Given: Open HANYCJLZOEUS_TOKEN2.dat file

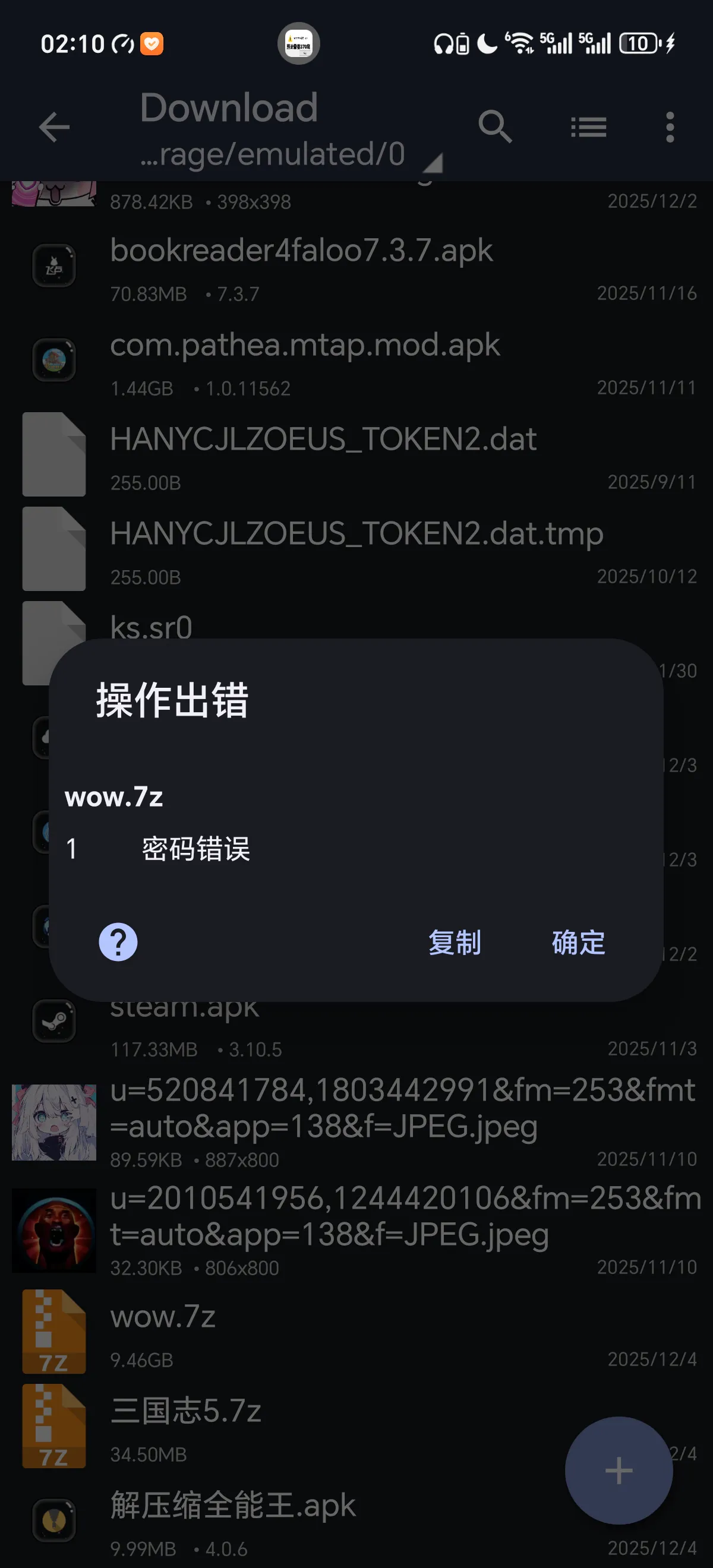Looking at the screenshot, I should [323, 457].
